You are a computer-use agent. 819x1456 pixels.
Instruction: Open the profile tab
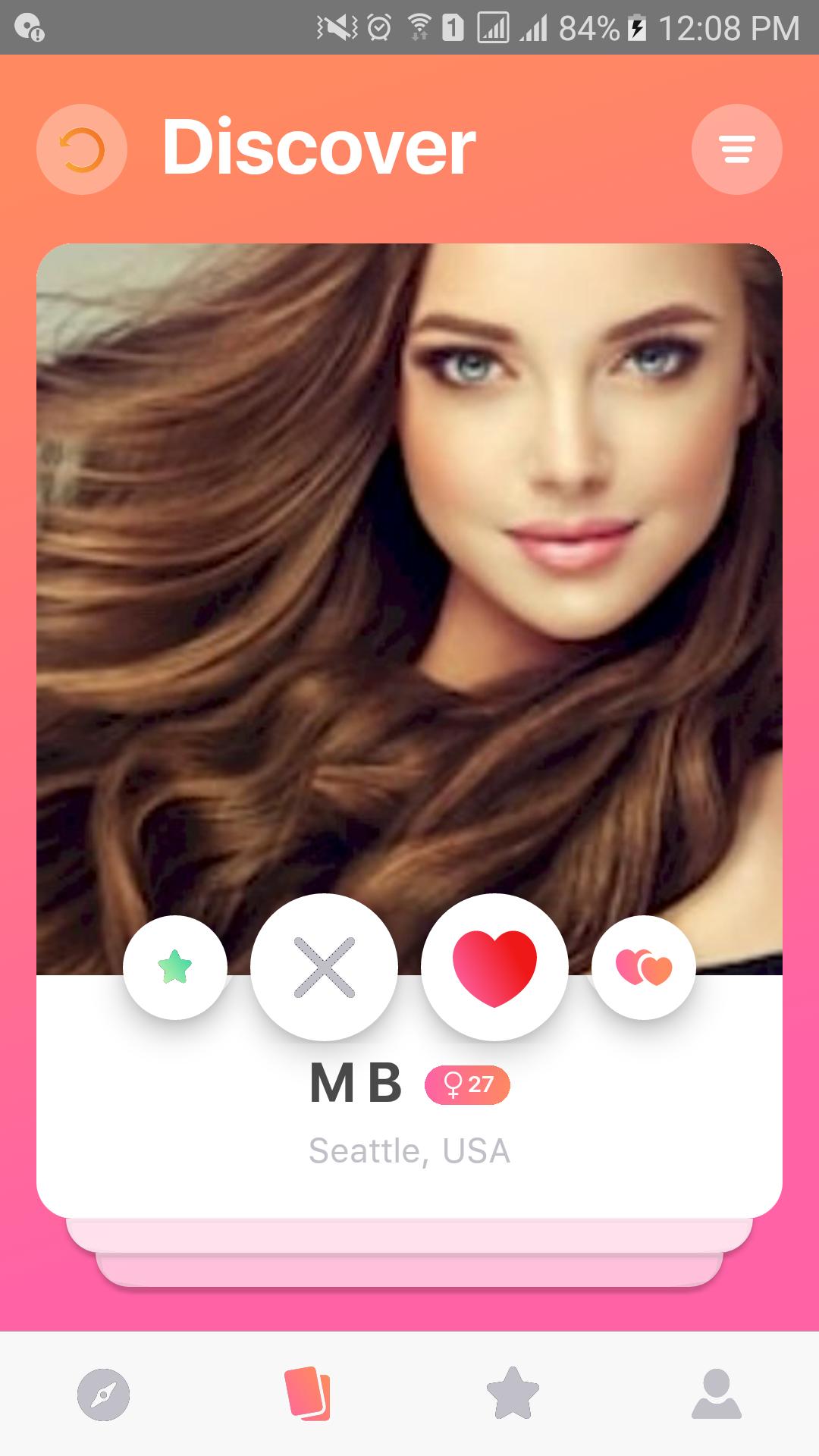coord(716,1394)
